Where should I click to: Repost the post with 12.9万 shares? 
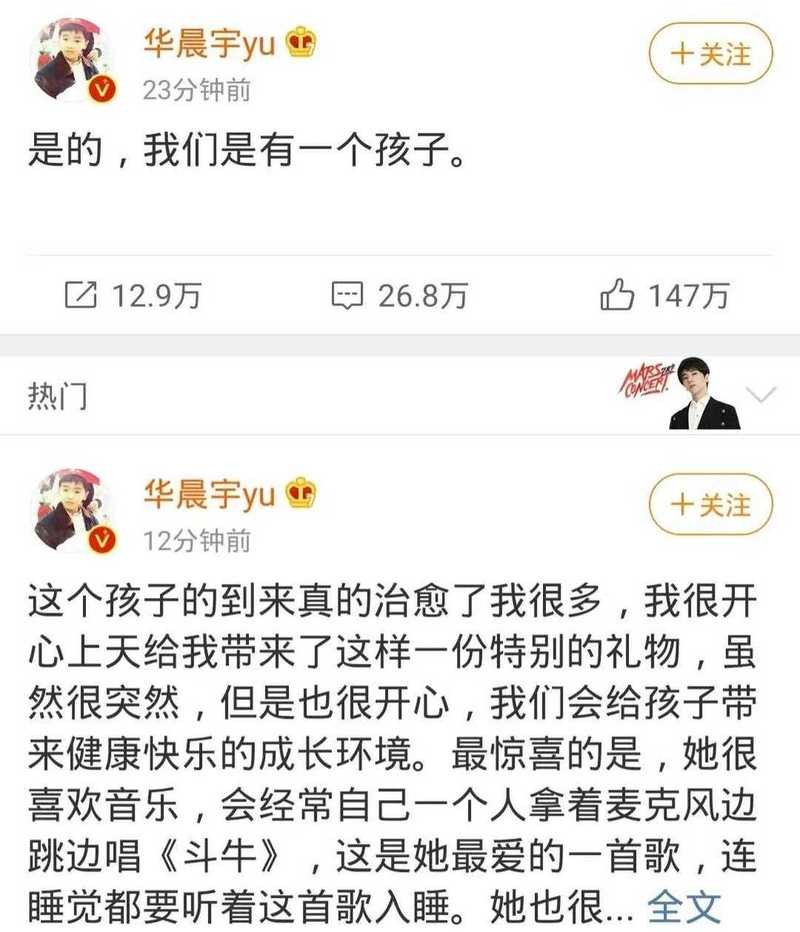pos(132,294)
